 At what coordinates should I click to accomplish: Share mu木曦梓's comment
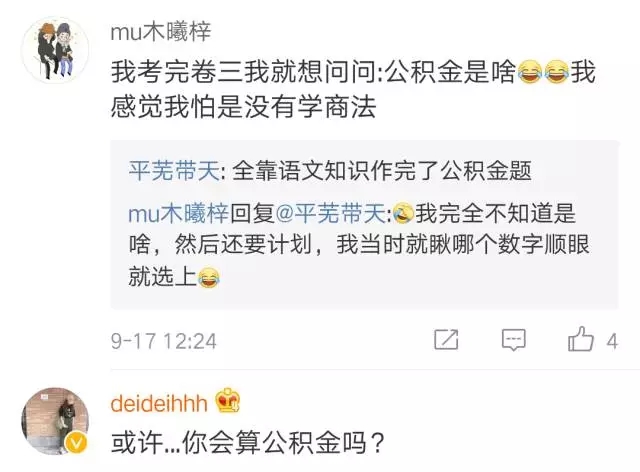(447, 340)
